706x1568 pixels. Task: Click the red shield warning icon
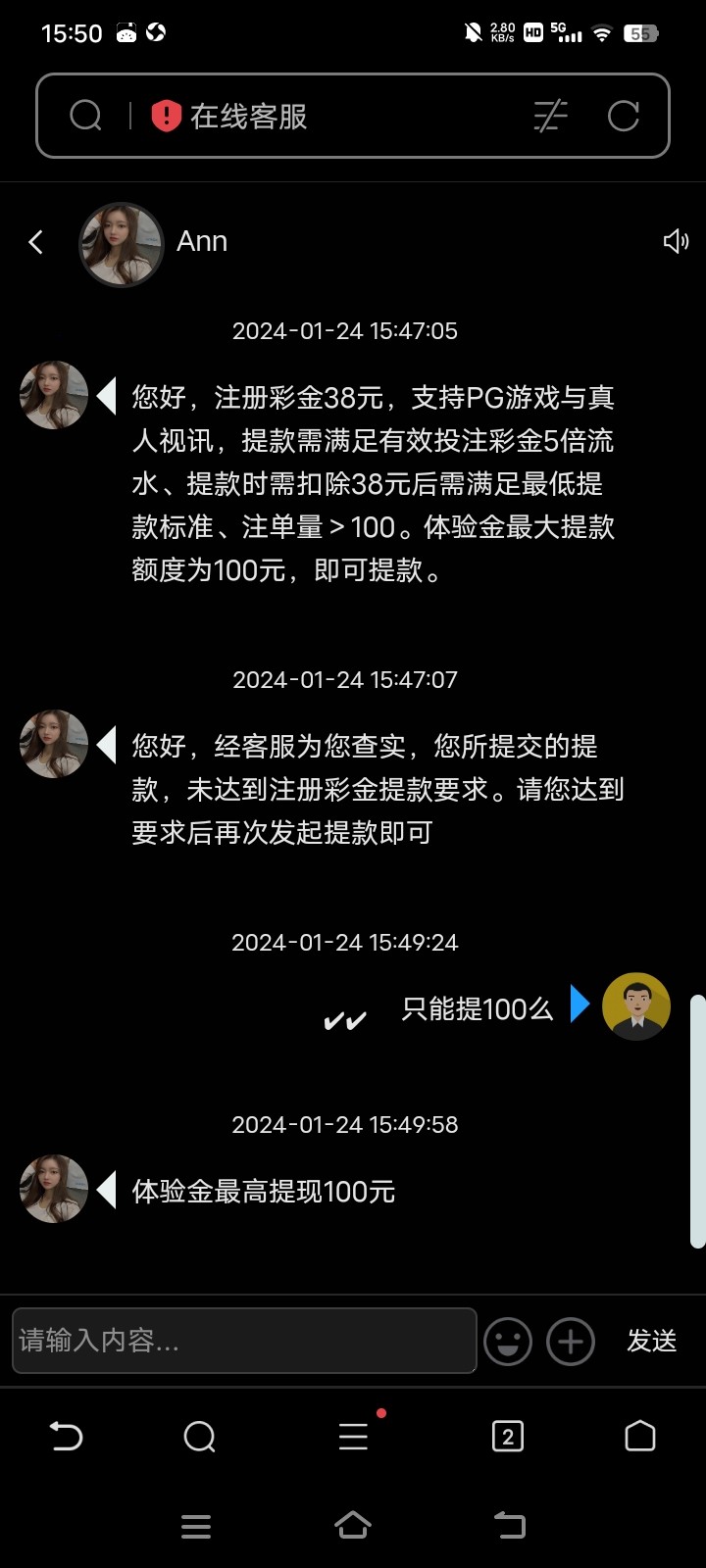(x=165, y=115)
